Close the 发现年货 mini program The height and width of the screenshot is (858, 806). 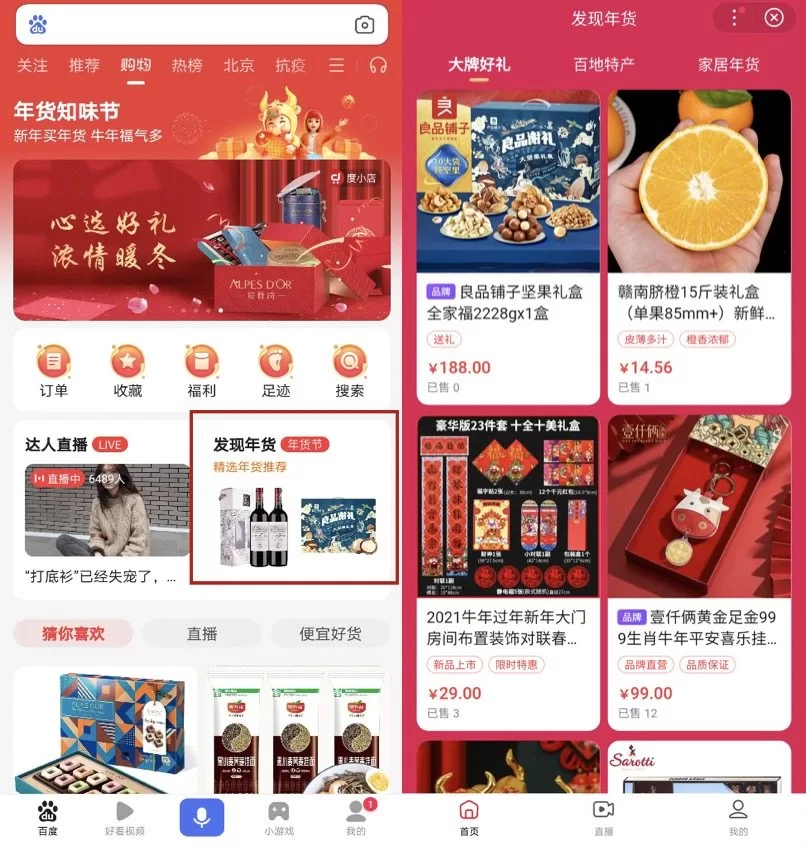coord(774,18)
